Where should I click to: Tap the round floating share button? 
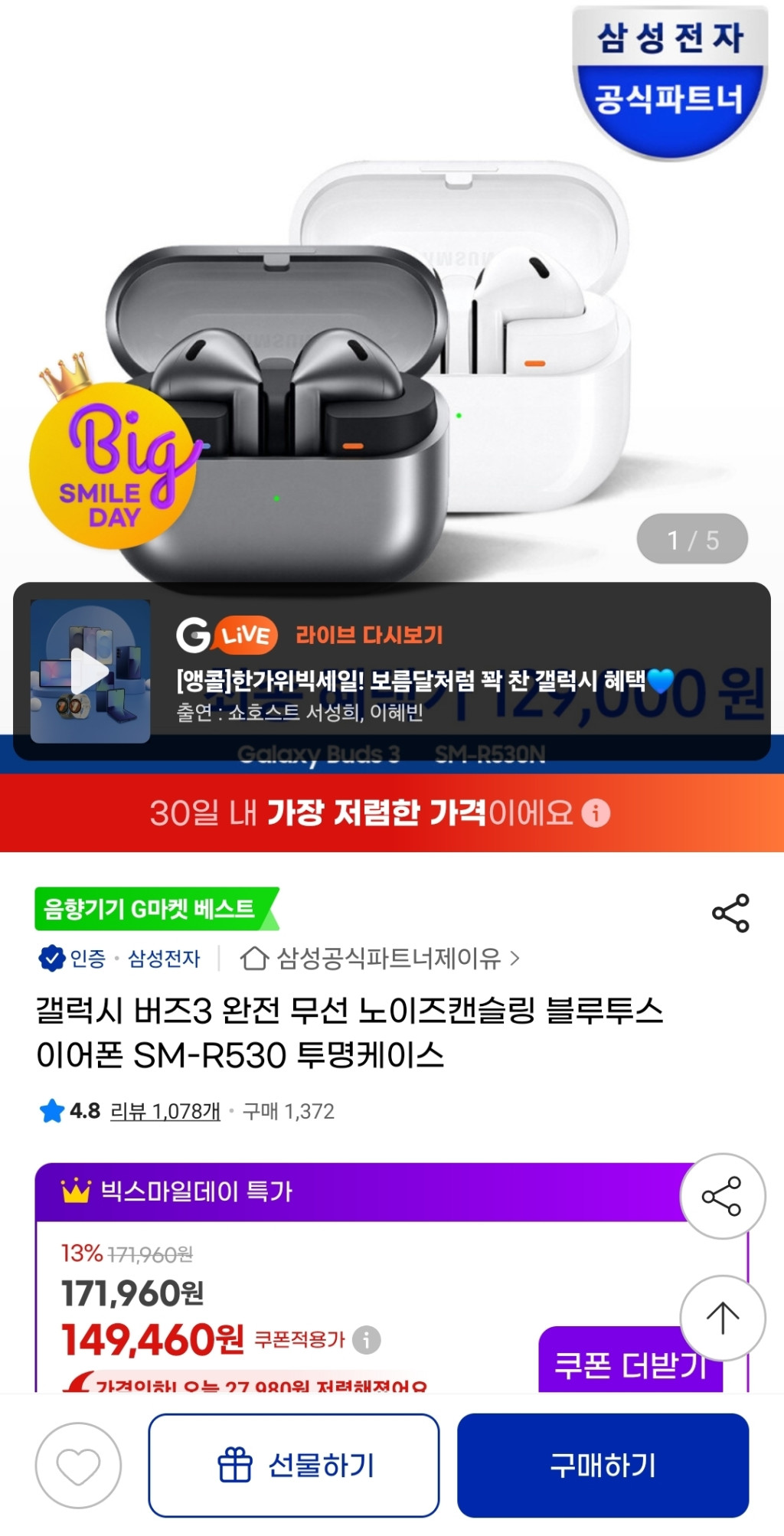tap(722, 1196)
